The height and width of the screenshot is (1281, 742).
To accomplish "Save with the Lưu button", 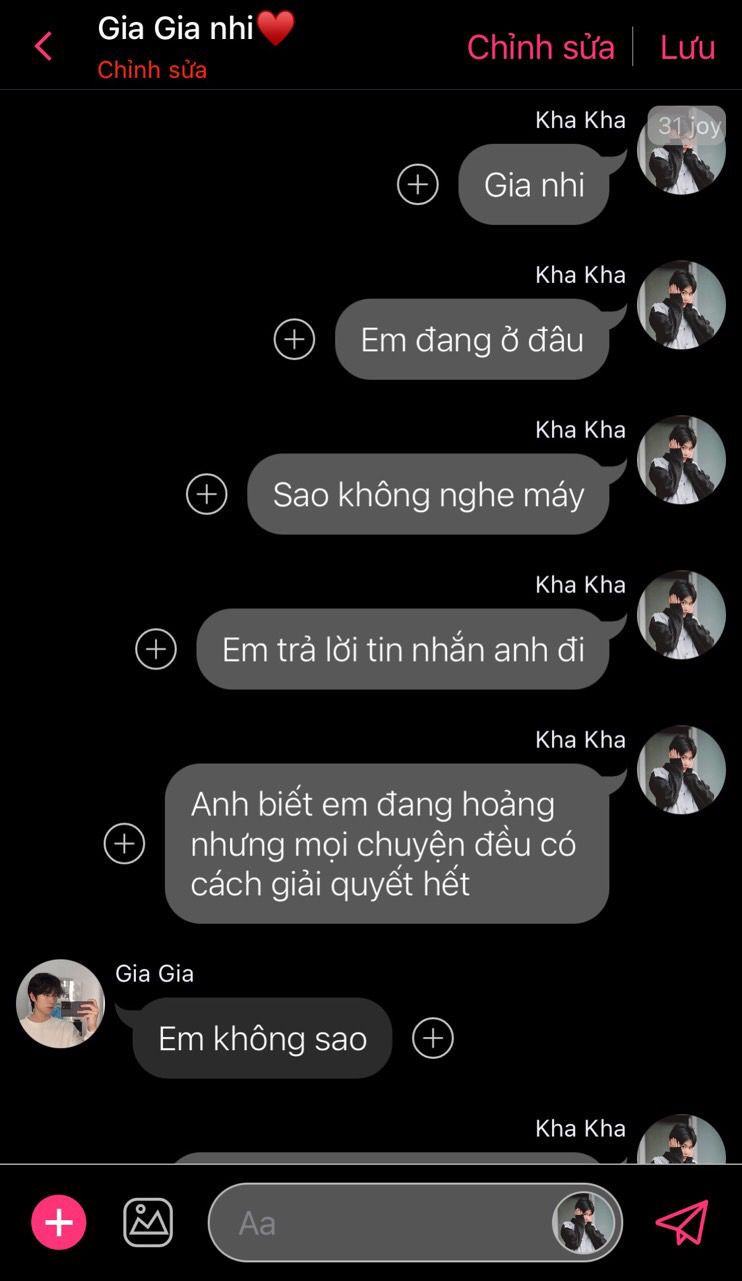I will [687, 47].
